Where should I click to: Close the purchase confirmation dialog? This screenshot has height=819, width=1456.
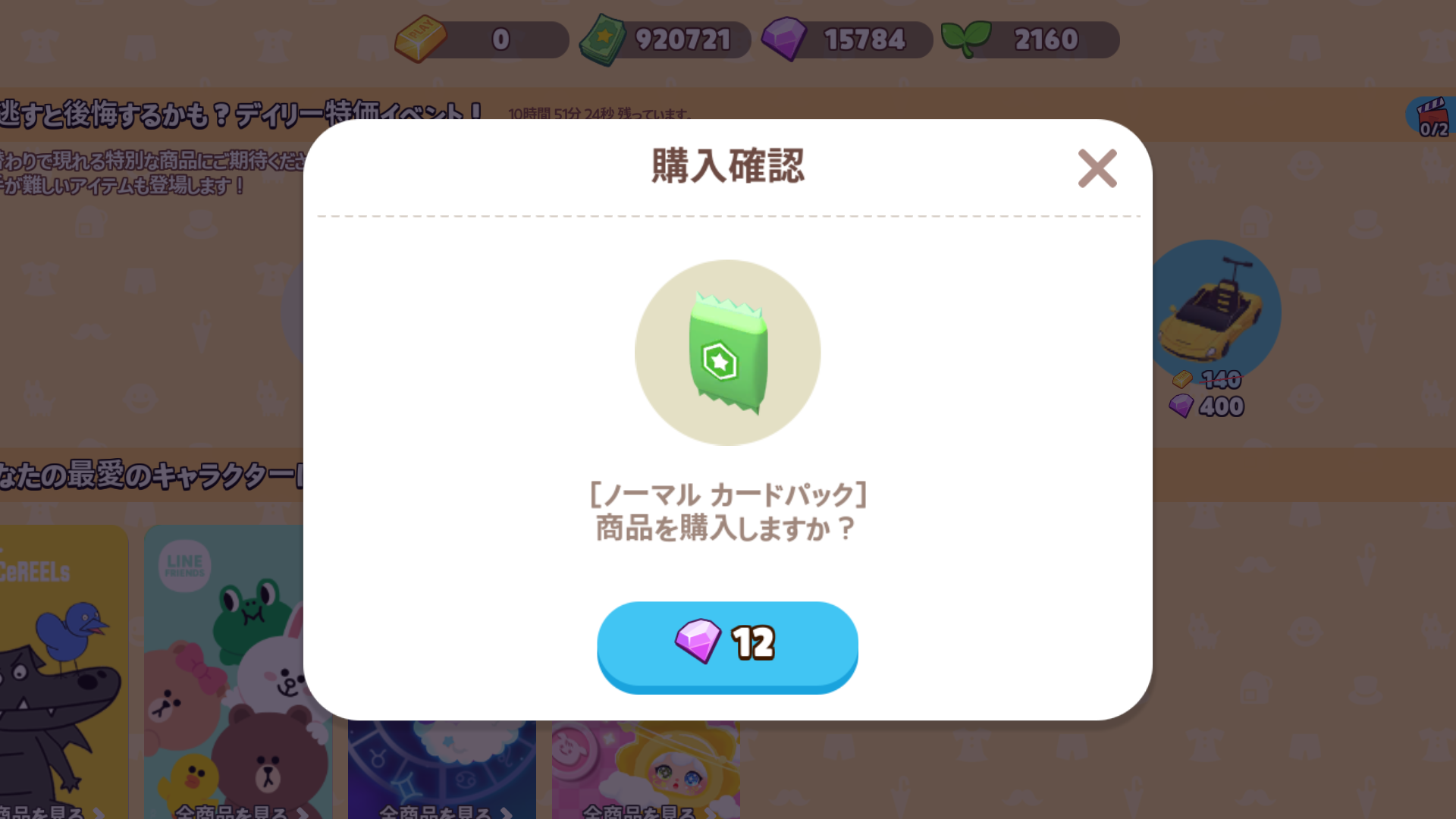click(1097, 168)
